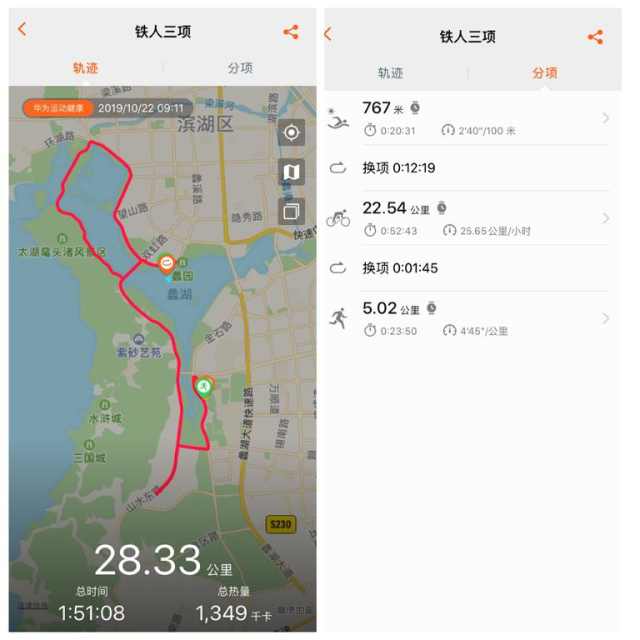Switch to 轨迹 tab on the segments screen

click(x=390, y=73)
